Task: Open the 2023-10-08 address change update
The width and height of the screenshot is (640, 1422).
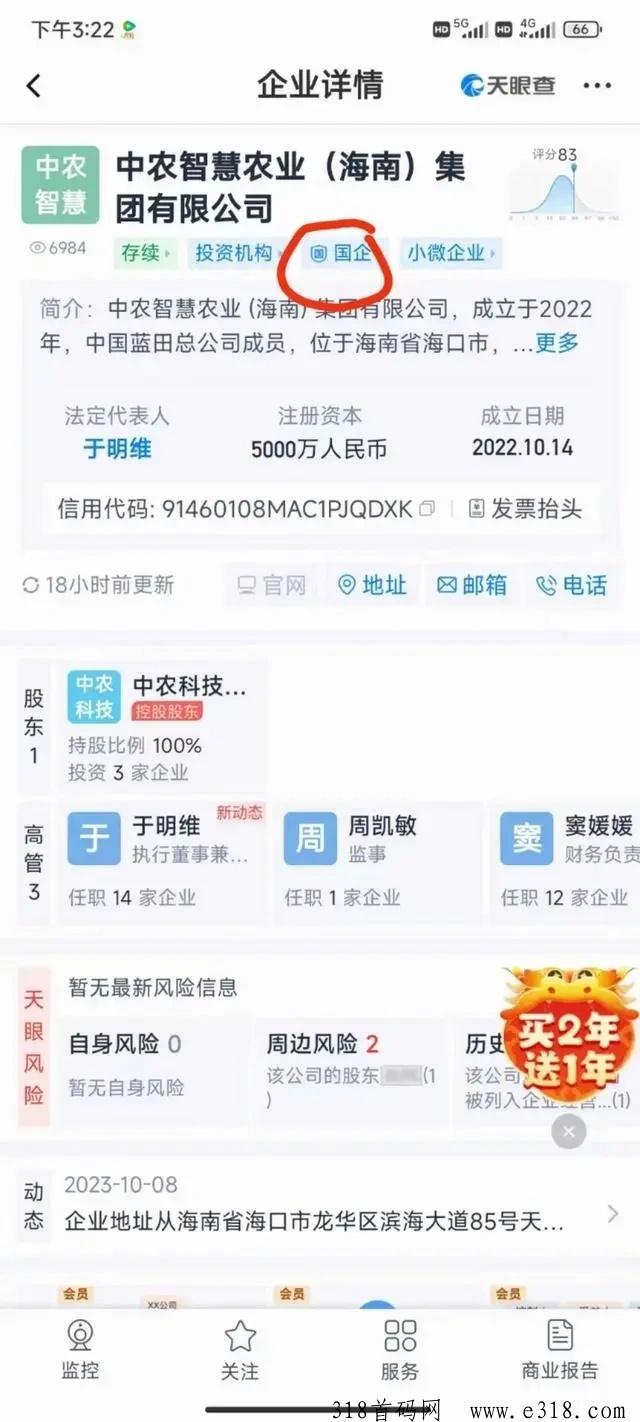Action: click(x=330, y=1205)
